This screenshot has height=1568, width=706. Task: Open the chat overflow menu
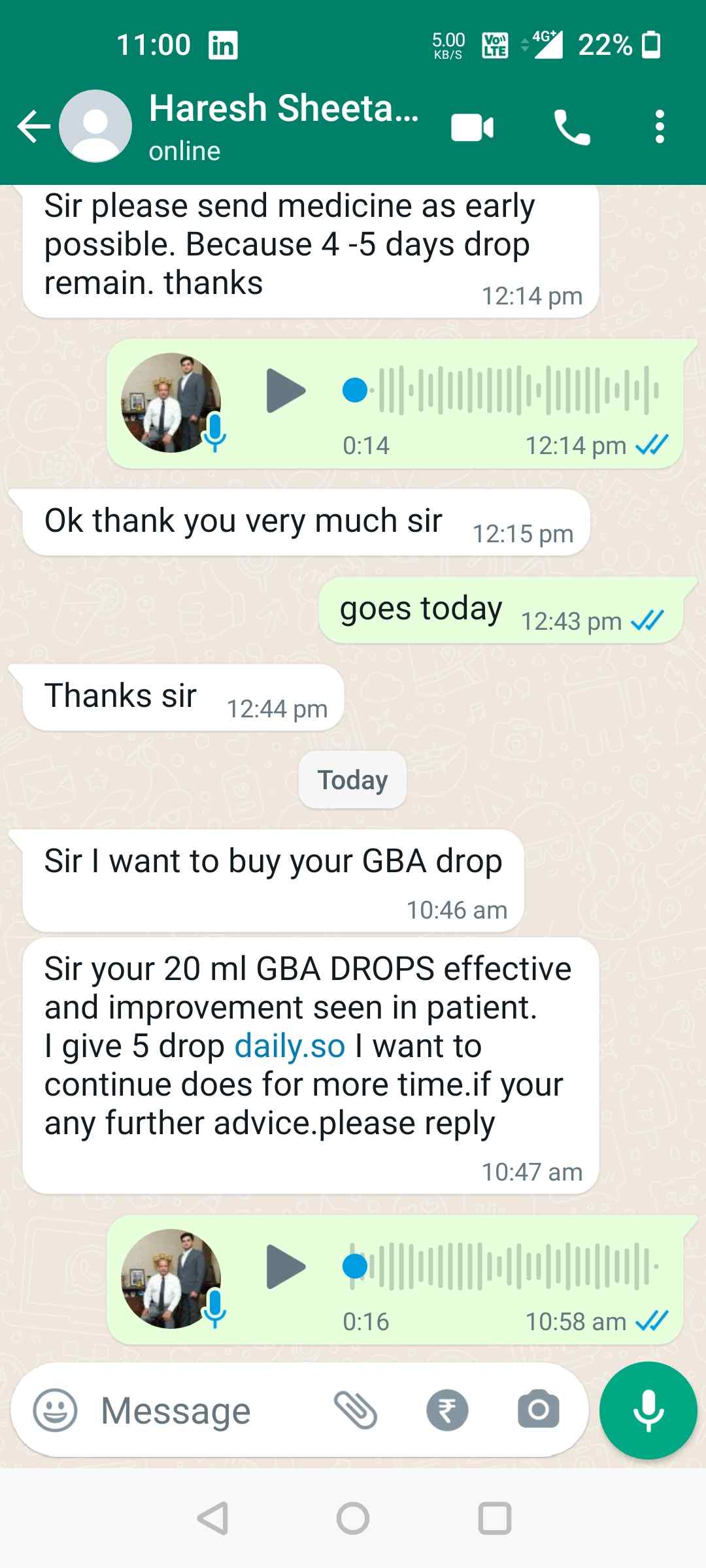click(660, 127)
